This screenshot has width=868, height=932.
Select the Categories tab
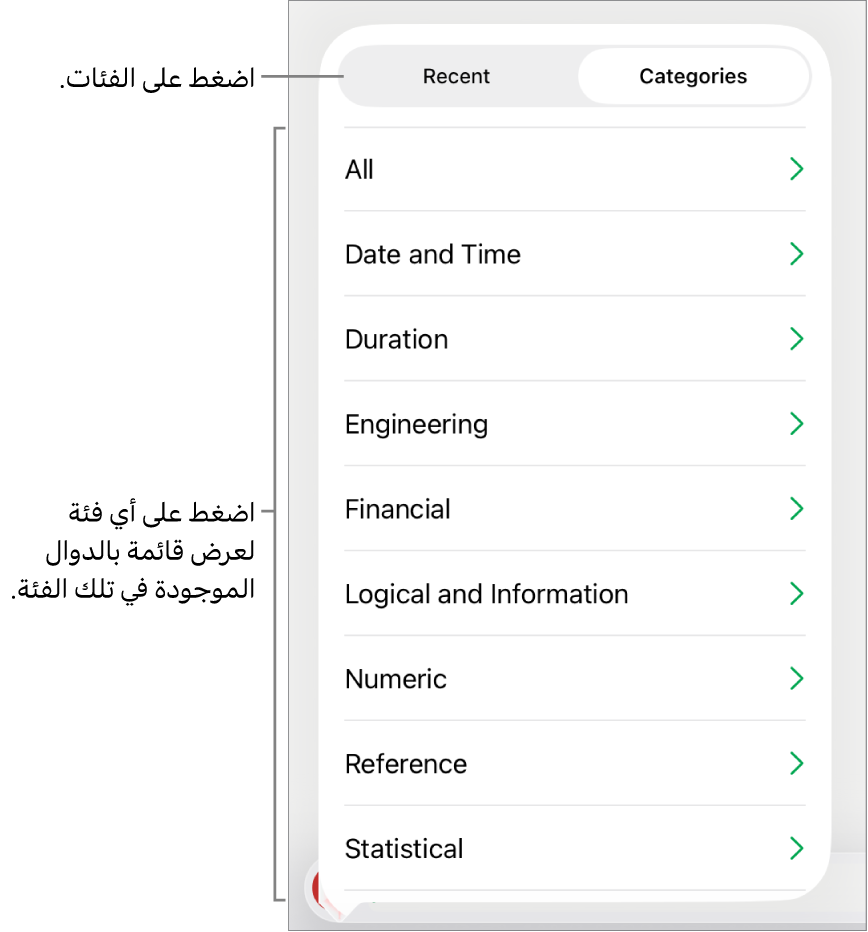[693, 76]
